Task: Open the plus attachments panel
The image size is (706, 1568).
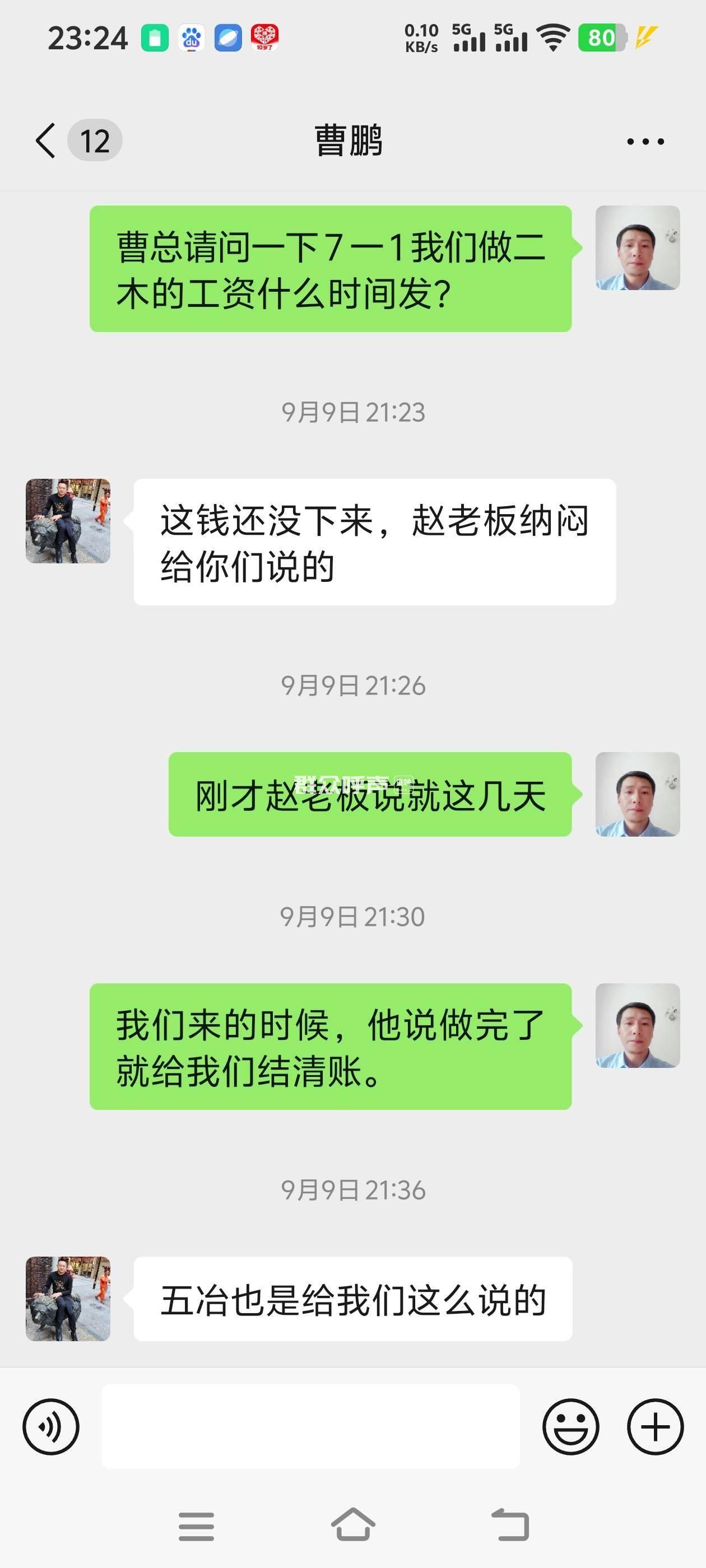Action: tap(655, 1426)
